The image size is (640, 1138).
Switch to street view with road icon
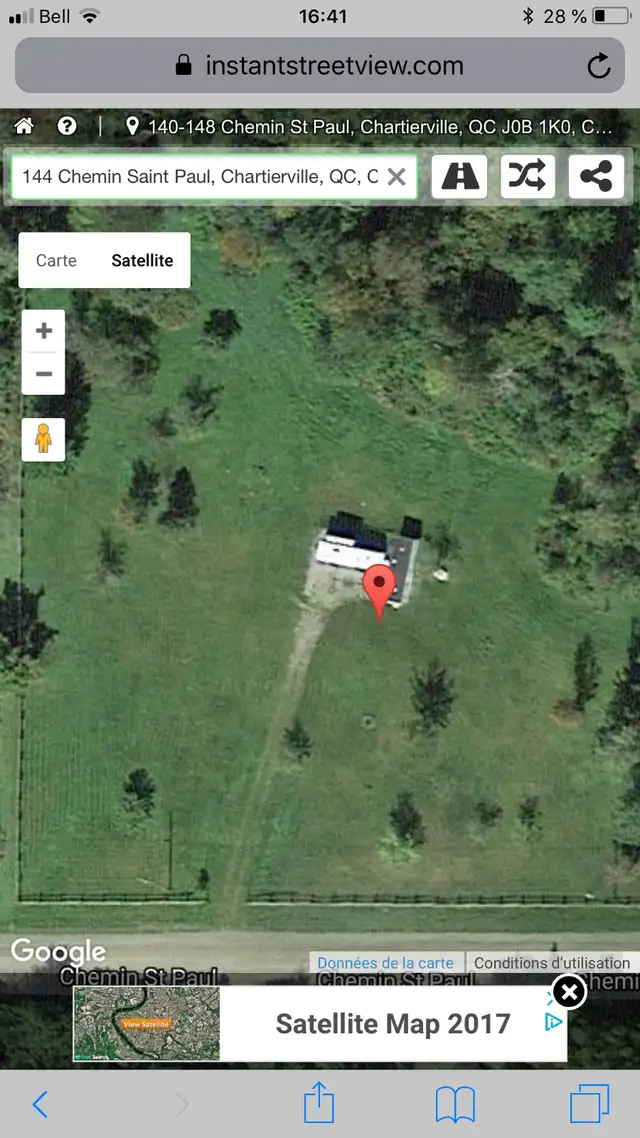click(x=459, y=176)
